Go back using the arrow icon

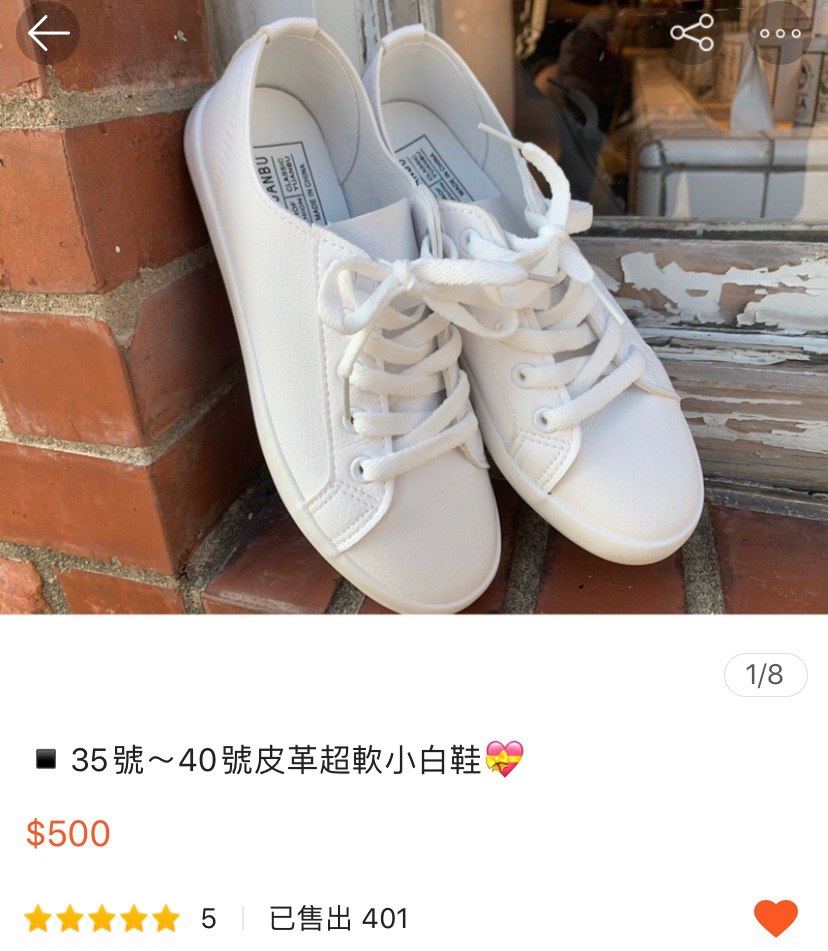(x=47, y=33)
